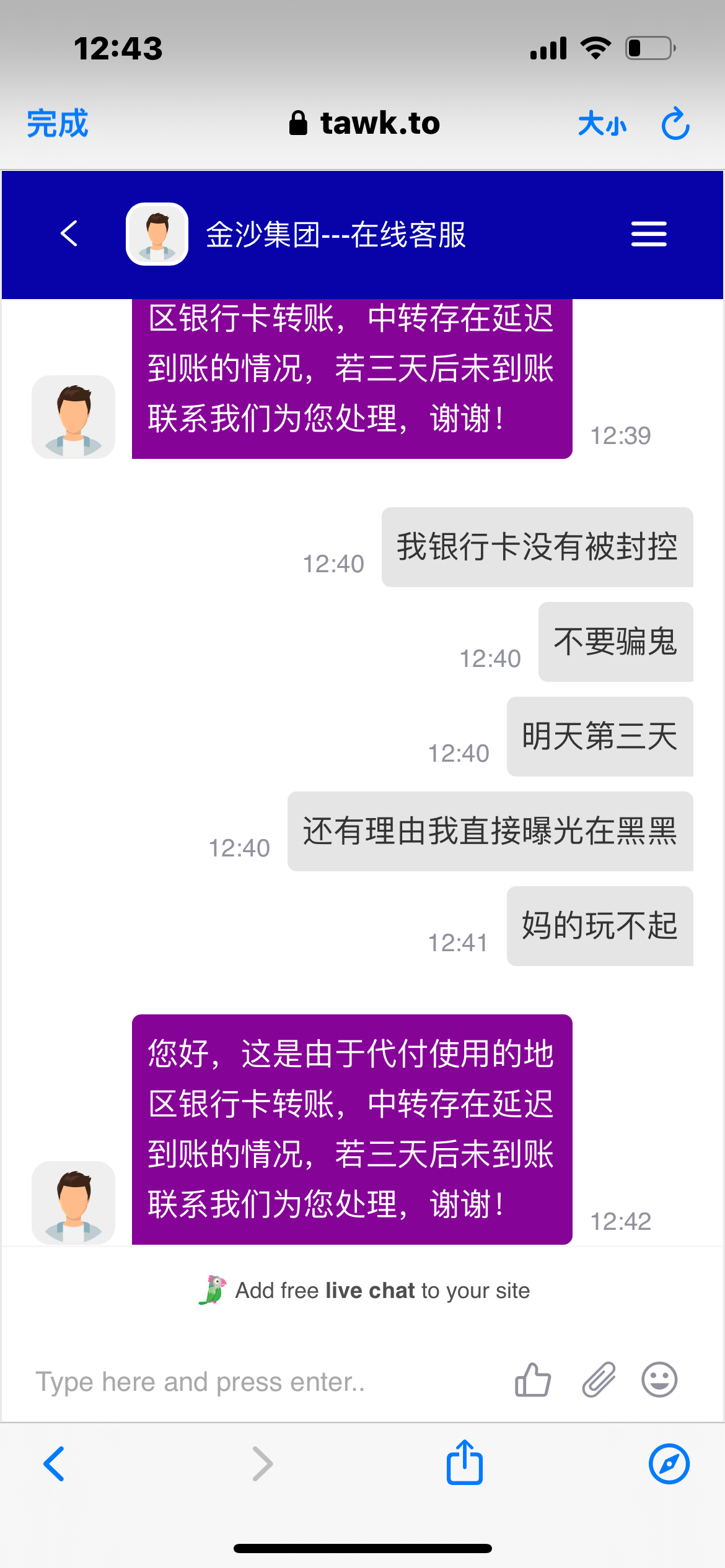The image size is (725, 1568).
Task: Open the chat hamburger menu
Action: tap(649, 234)
